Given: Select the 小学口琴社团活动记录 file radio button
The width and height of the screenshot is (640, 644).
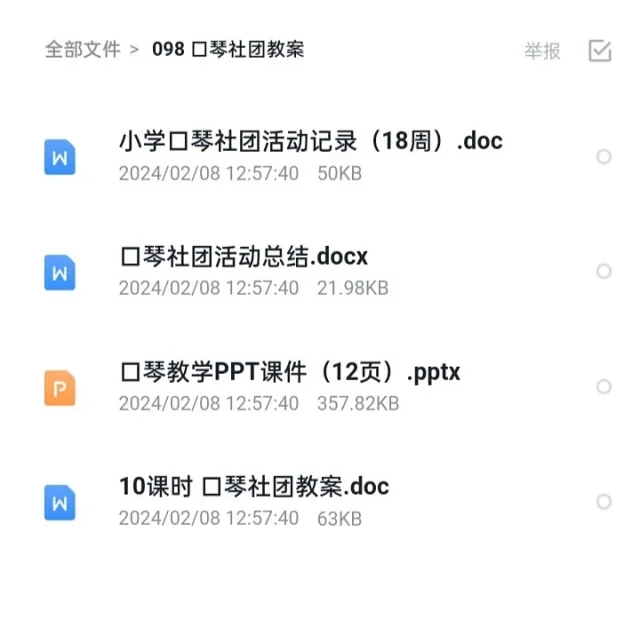Looking at the screenshot, I should click(x=603, y=157).
